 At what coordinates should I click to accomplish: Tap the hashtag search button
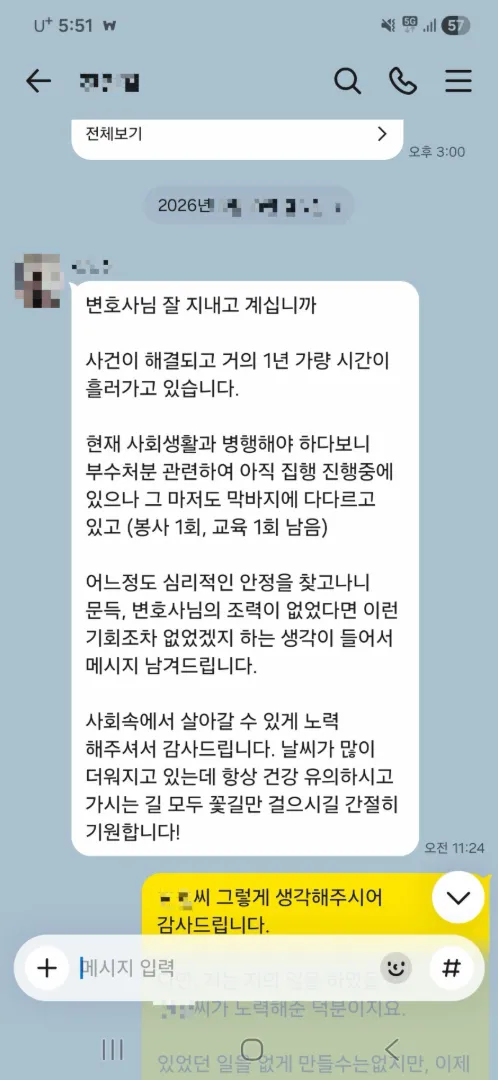point(450,968)
